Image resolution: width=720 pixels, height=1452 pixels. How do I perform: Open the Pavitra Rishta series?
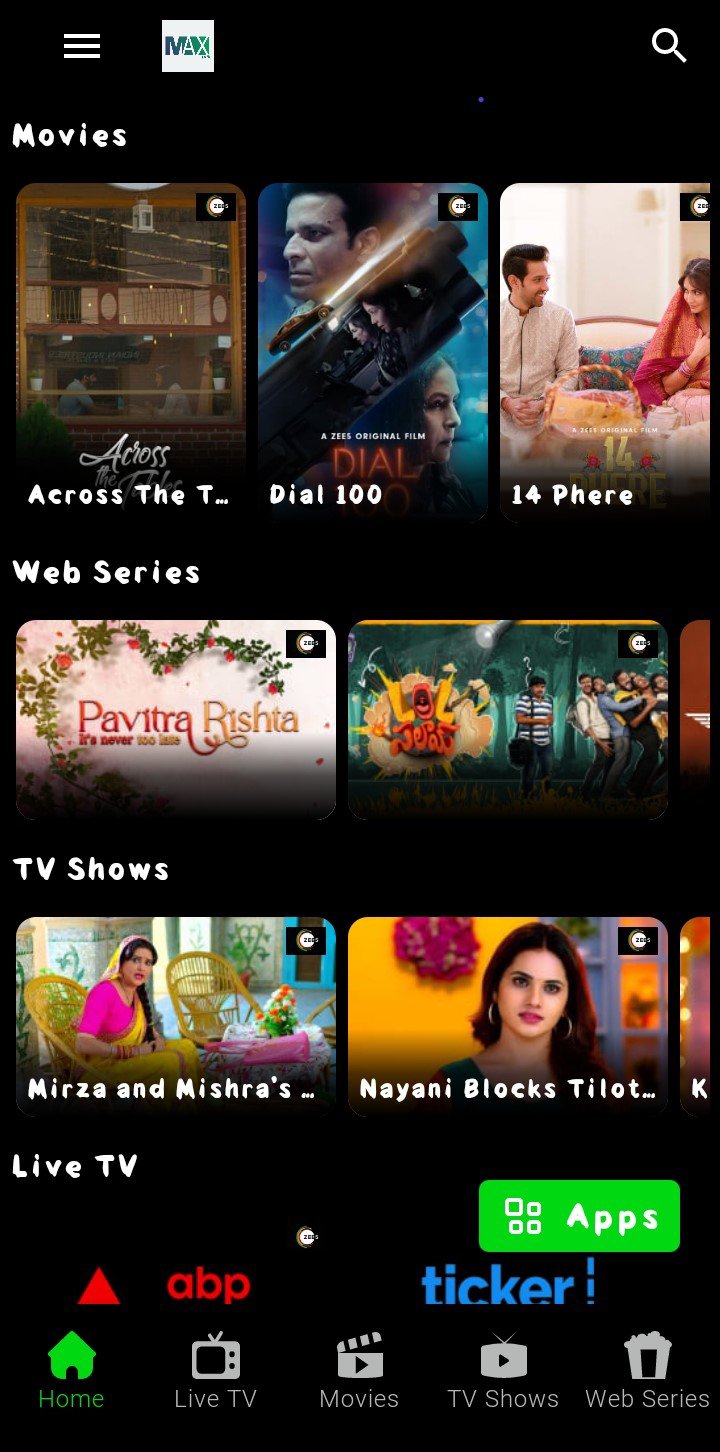pos(175,719)
